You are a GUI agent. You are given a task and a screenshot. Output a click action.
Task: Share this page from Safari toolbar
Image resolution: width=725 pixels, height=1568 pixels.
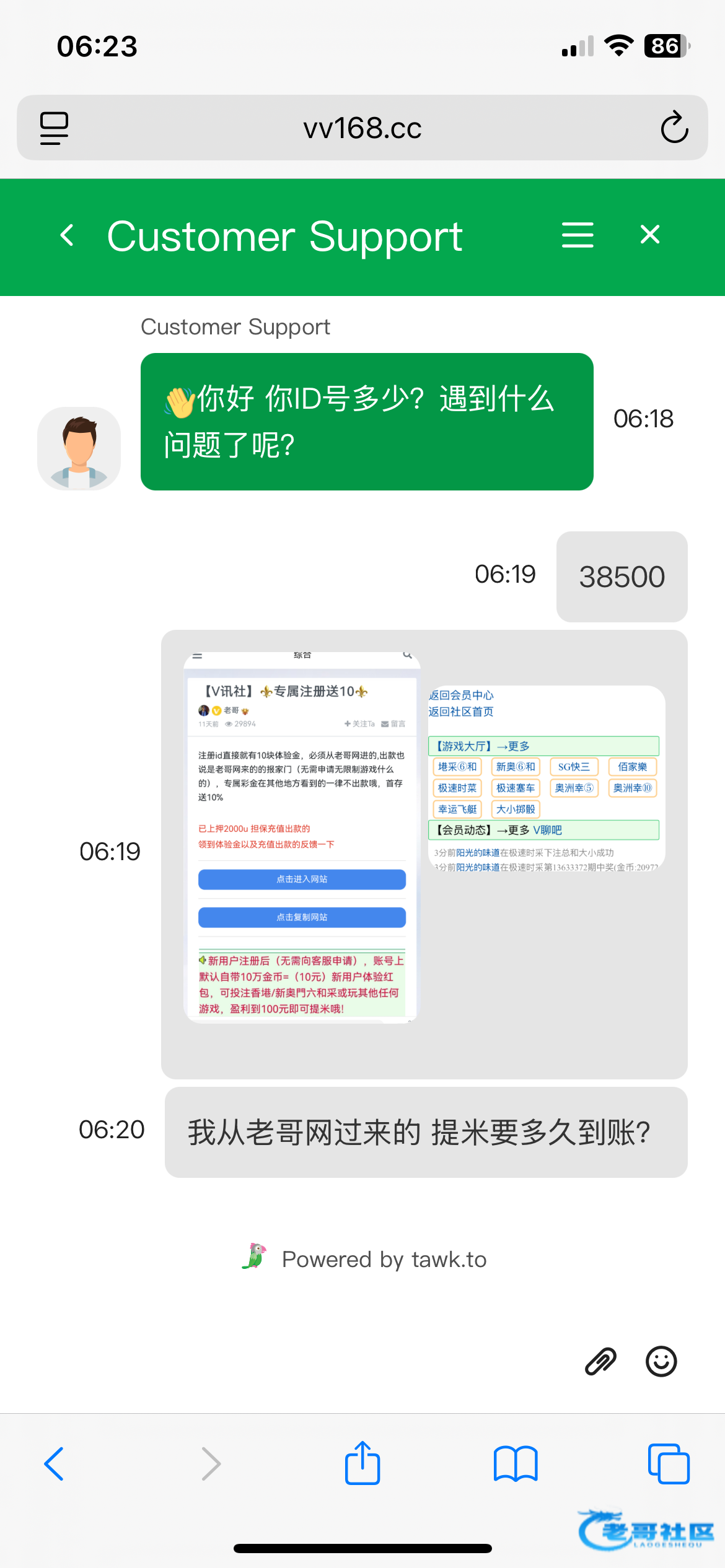pos(362,1463)
